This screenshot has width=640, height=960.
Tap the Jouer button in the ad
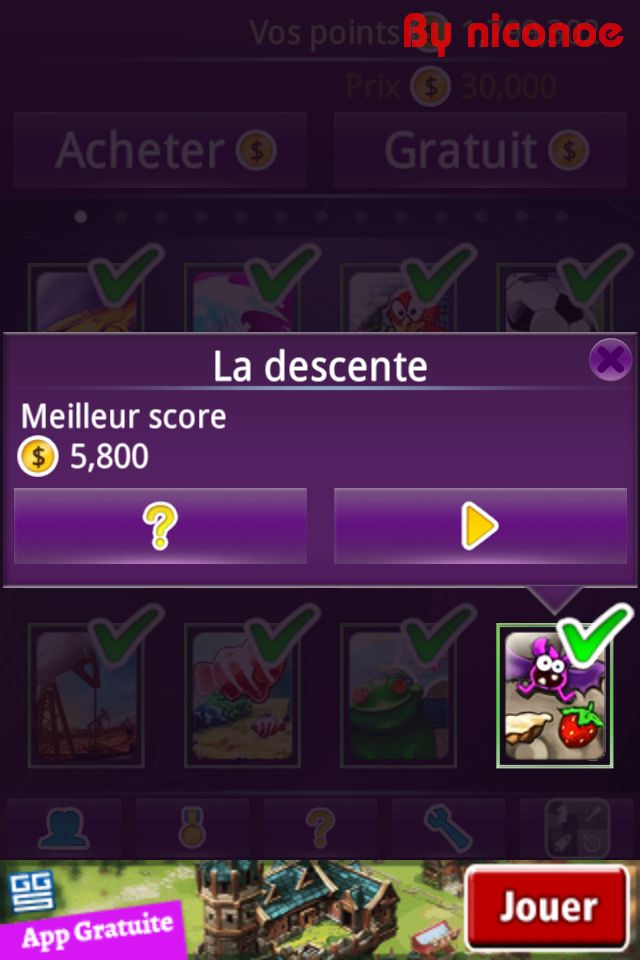(x=547, y=908)
